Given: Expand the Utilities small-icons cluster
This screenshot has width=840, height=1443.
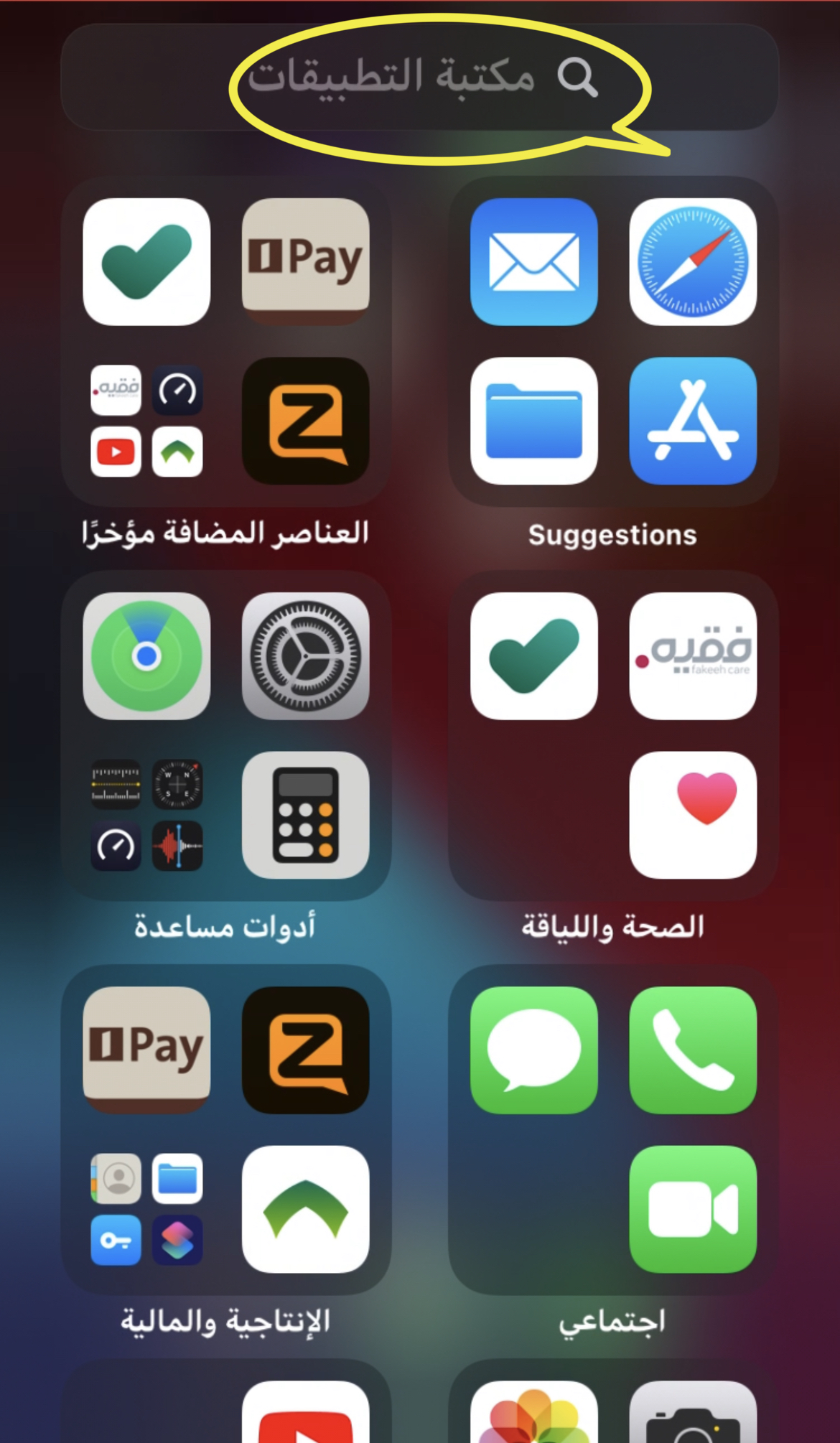Looking at the screenshot, I should pos(146,815).
